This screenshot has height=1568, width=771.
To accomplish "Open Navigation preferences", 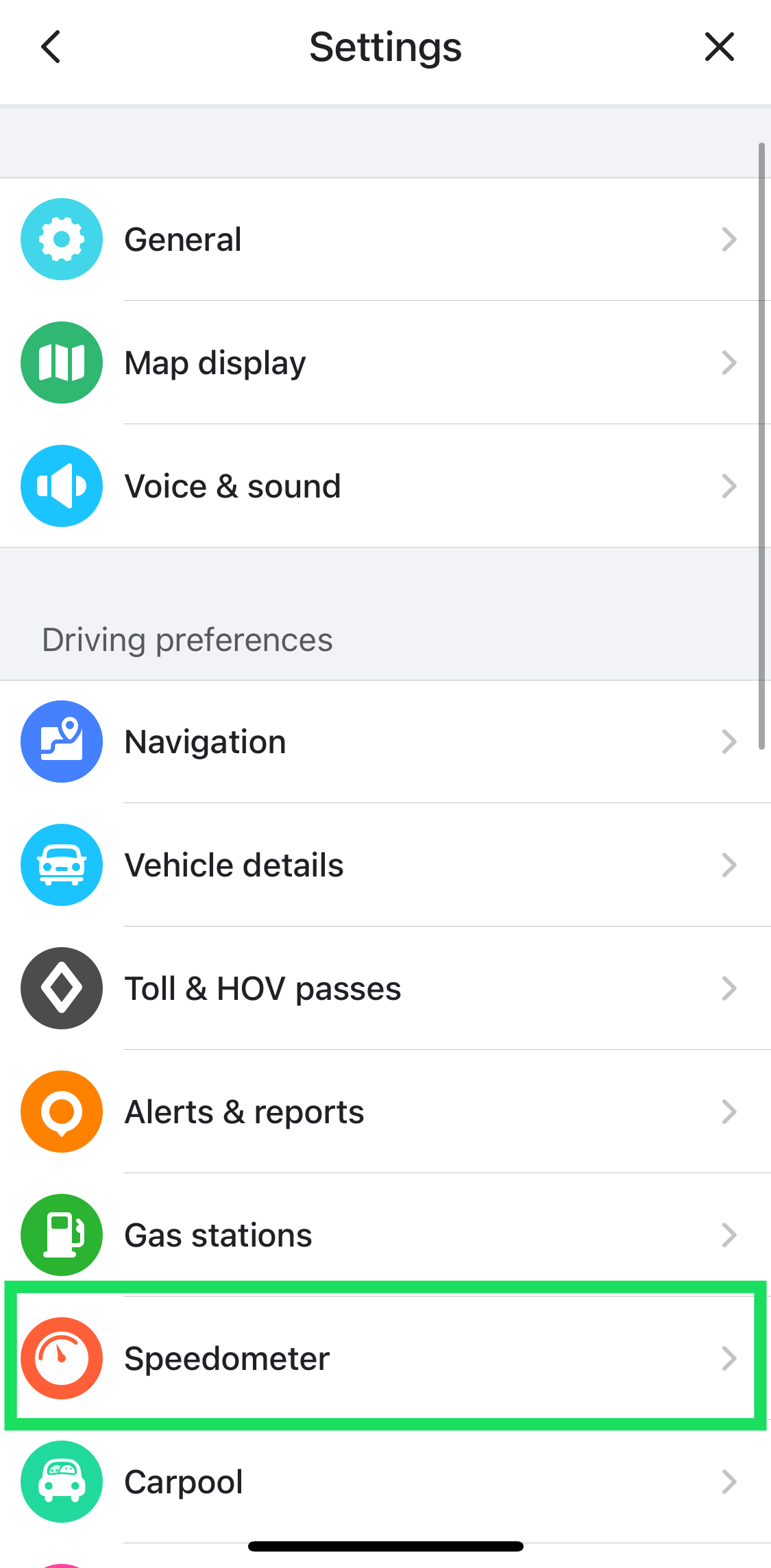I will (384, 742).
